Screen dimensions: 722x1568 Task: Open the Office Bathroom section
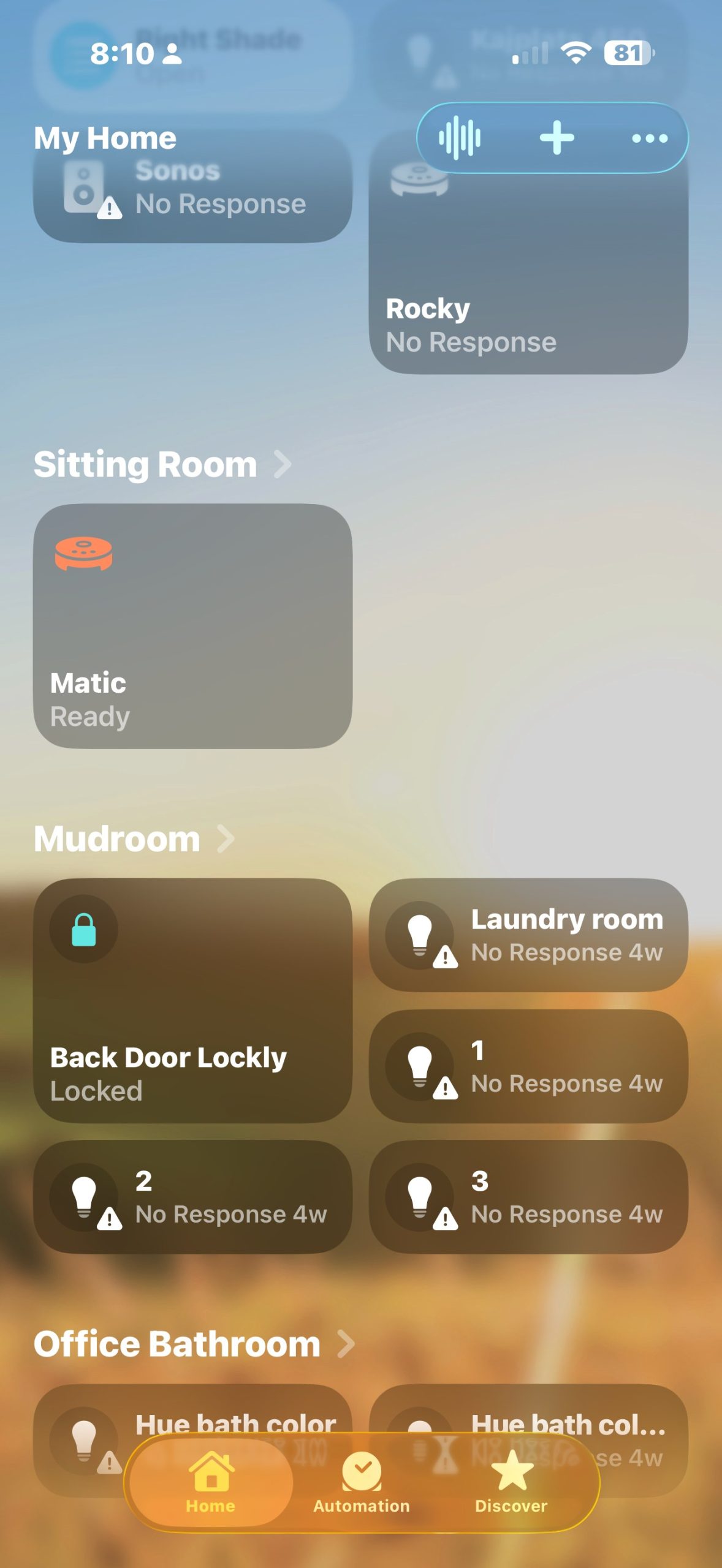pos(194,1344)
